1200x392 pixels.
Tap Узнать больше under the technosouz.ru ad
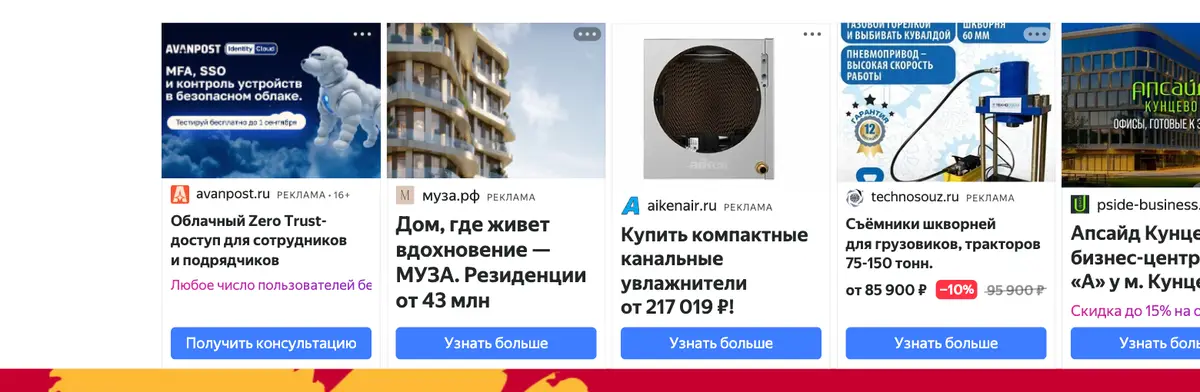(946, 343)
